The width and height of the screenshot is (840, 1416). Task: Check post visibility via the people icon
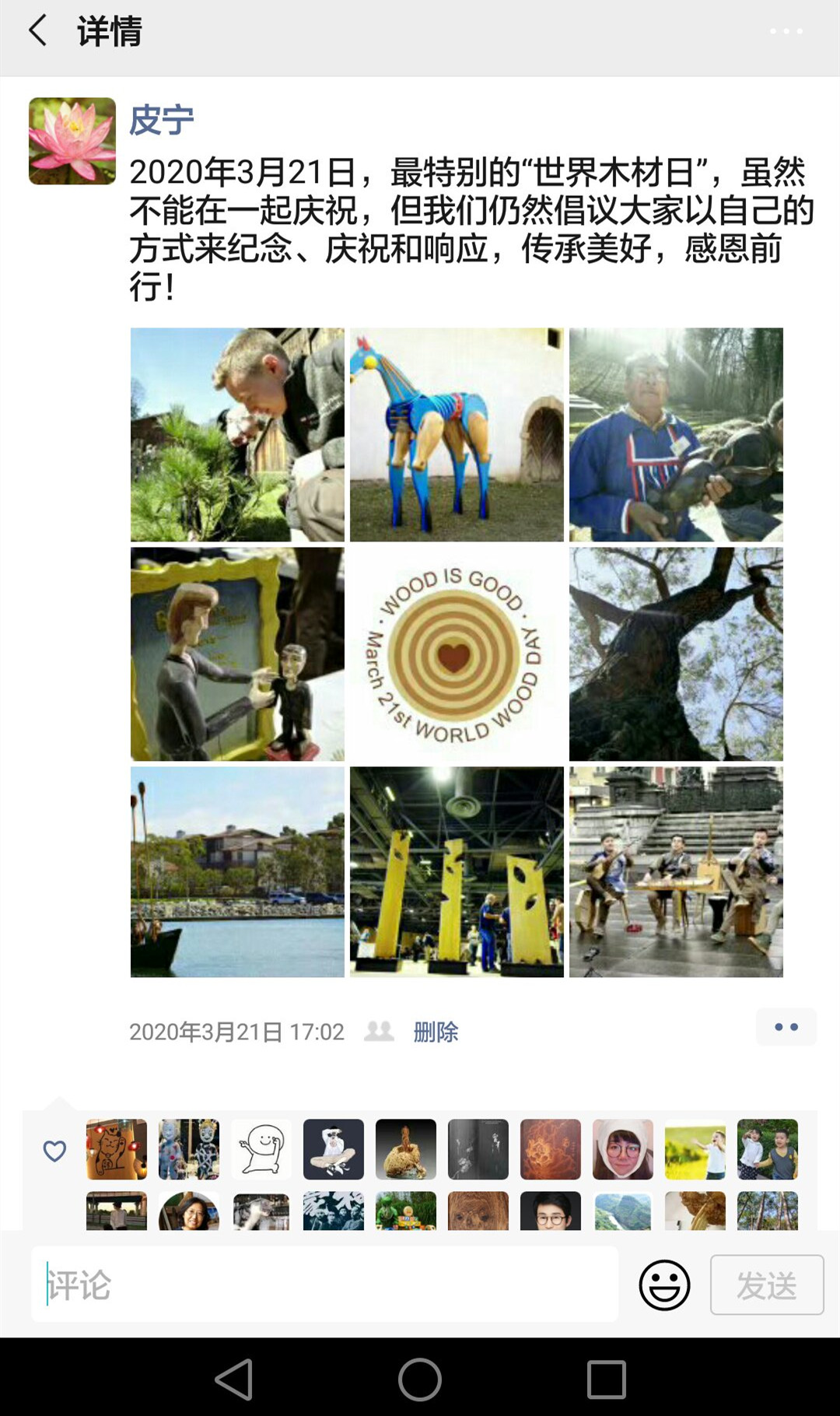(379, 1032)
